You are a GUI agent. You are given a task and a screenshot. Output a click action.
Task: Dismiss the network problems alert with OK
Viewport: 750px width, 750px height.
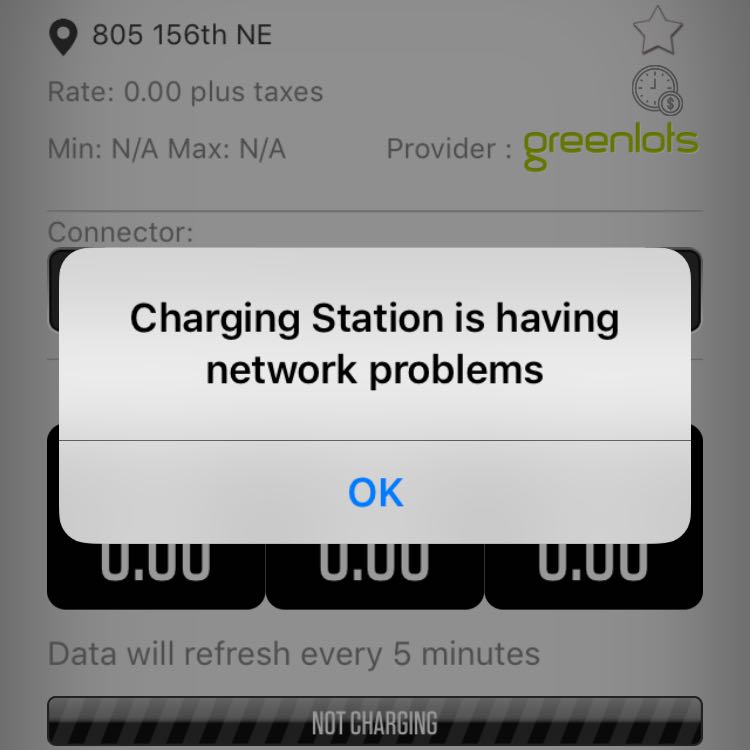point(375,492)
